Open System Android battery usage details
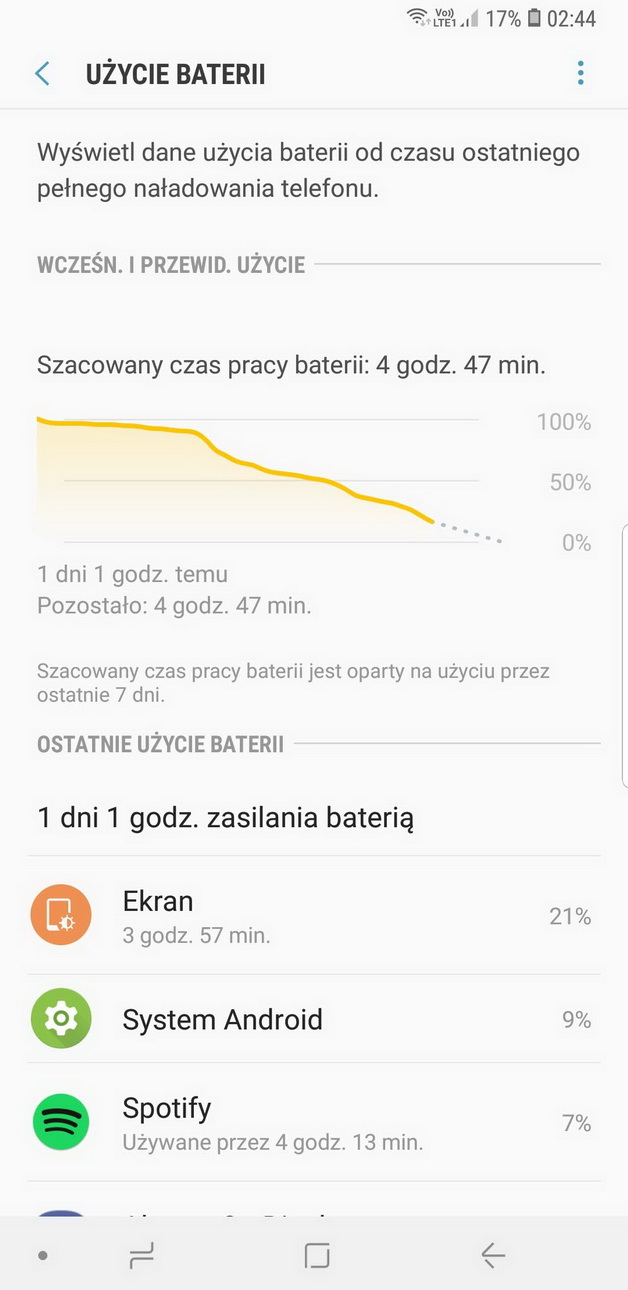 314,1019
